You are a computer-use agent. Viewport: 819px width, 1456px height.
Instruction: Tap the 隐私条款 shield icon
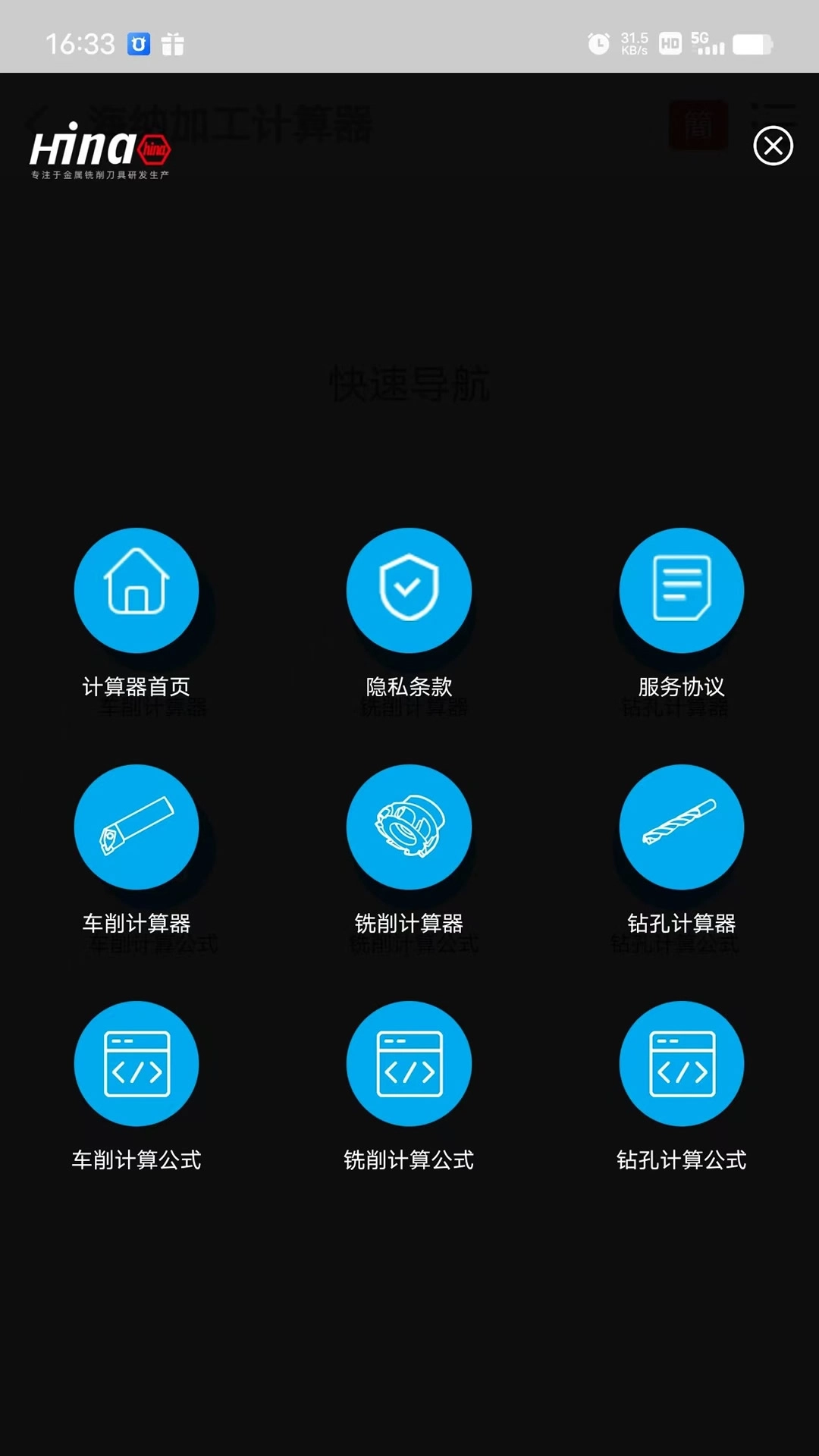[x=409, y=591]
